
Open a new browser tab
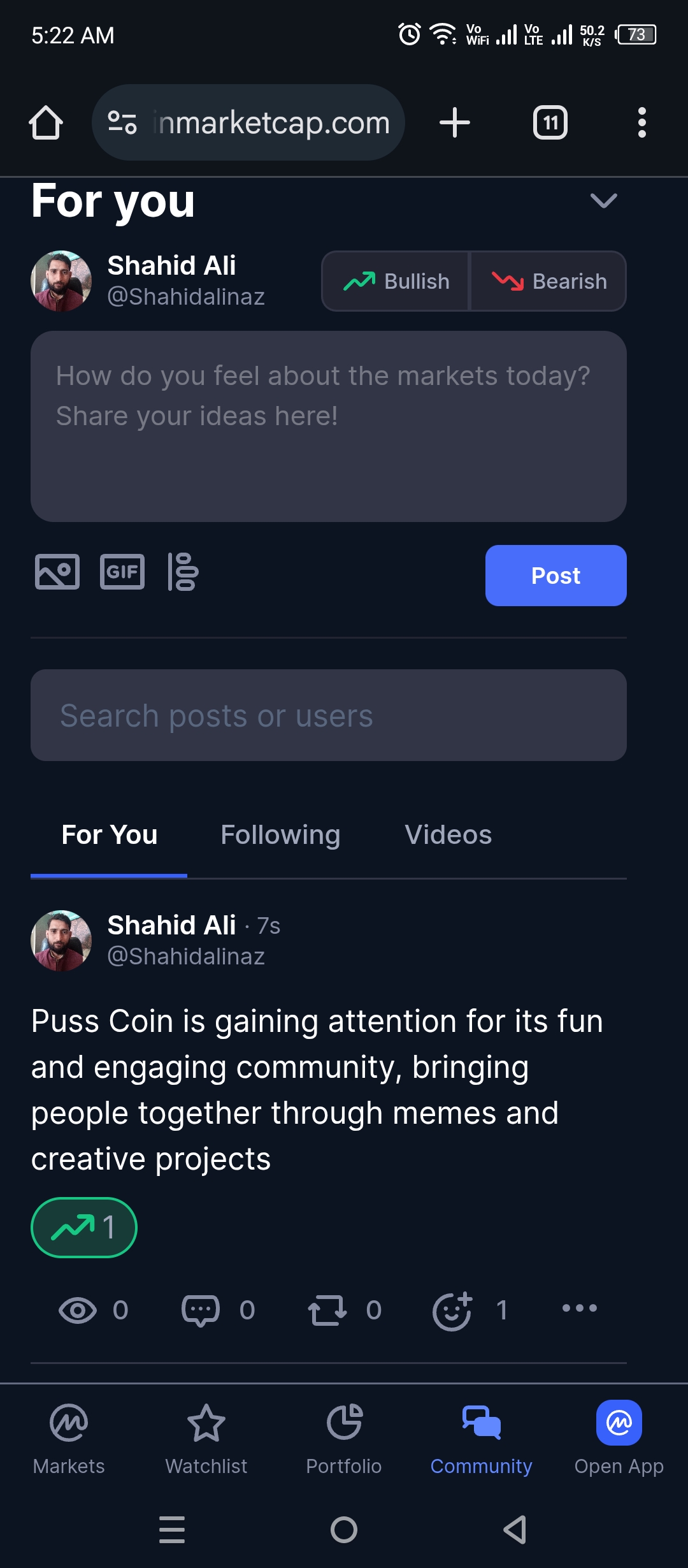455,122
